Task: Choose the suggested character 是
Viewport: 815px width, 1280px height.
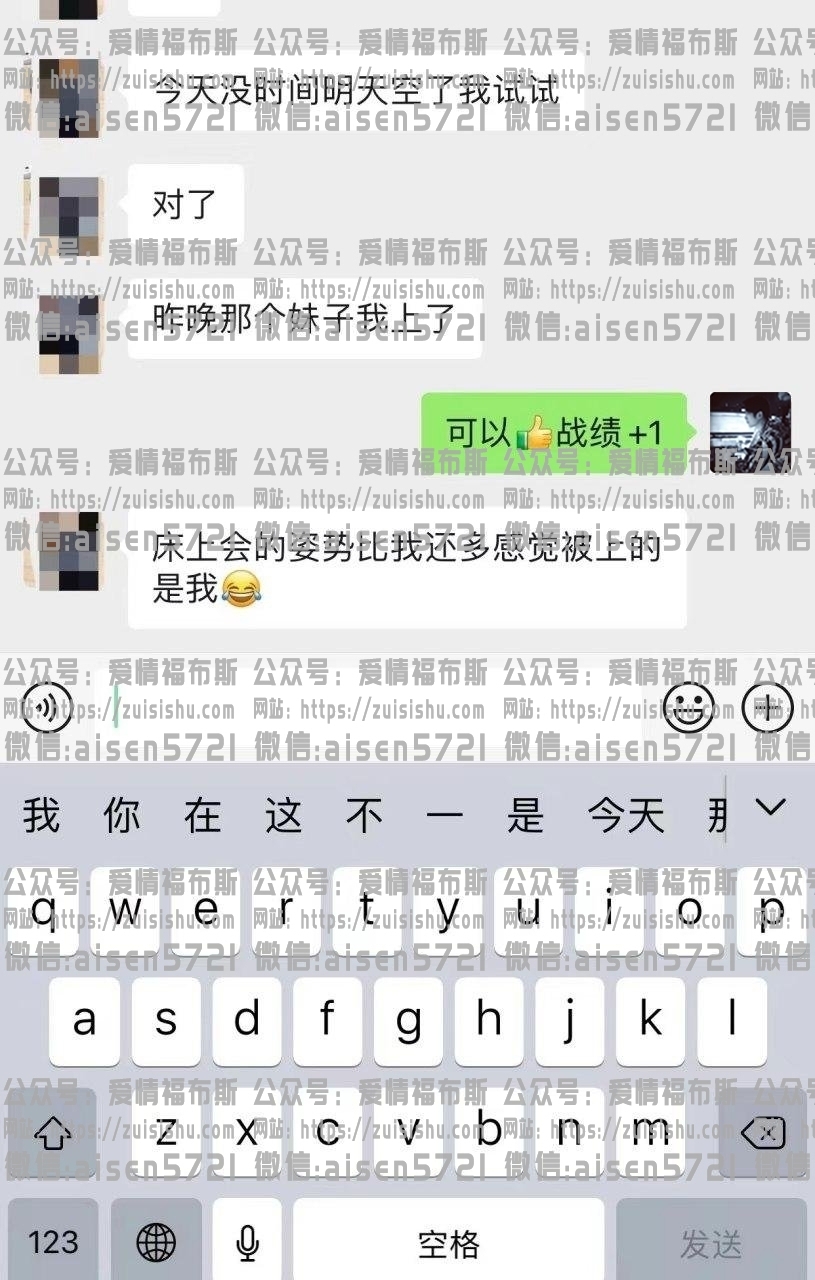Action: tap(525, 817)
